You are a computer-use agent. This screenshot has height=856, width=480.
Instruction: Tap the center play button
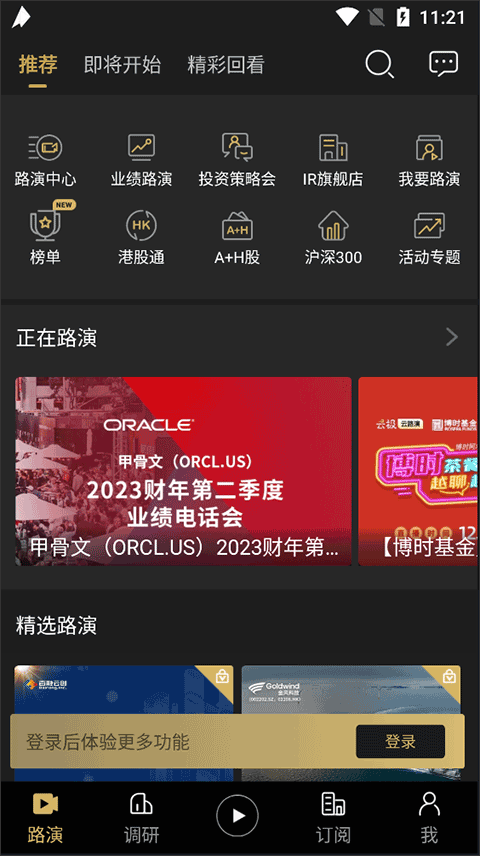[x=238, y=816]
